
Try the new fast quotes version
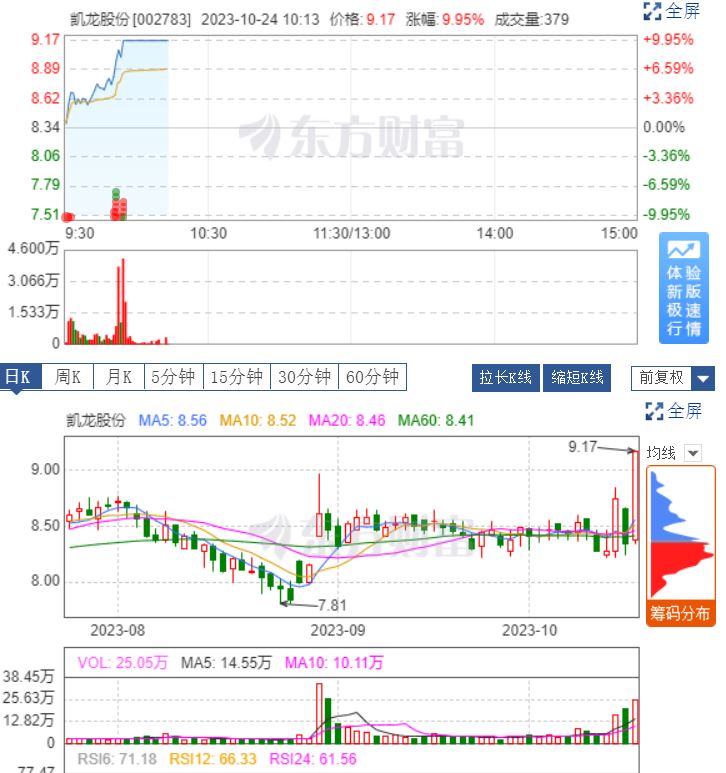tap(684, 288)
